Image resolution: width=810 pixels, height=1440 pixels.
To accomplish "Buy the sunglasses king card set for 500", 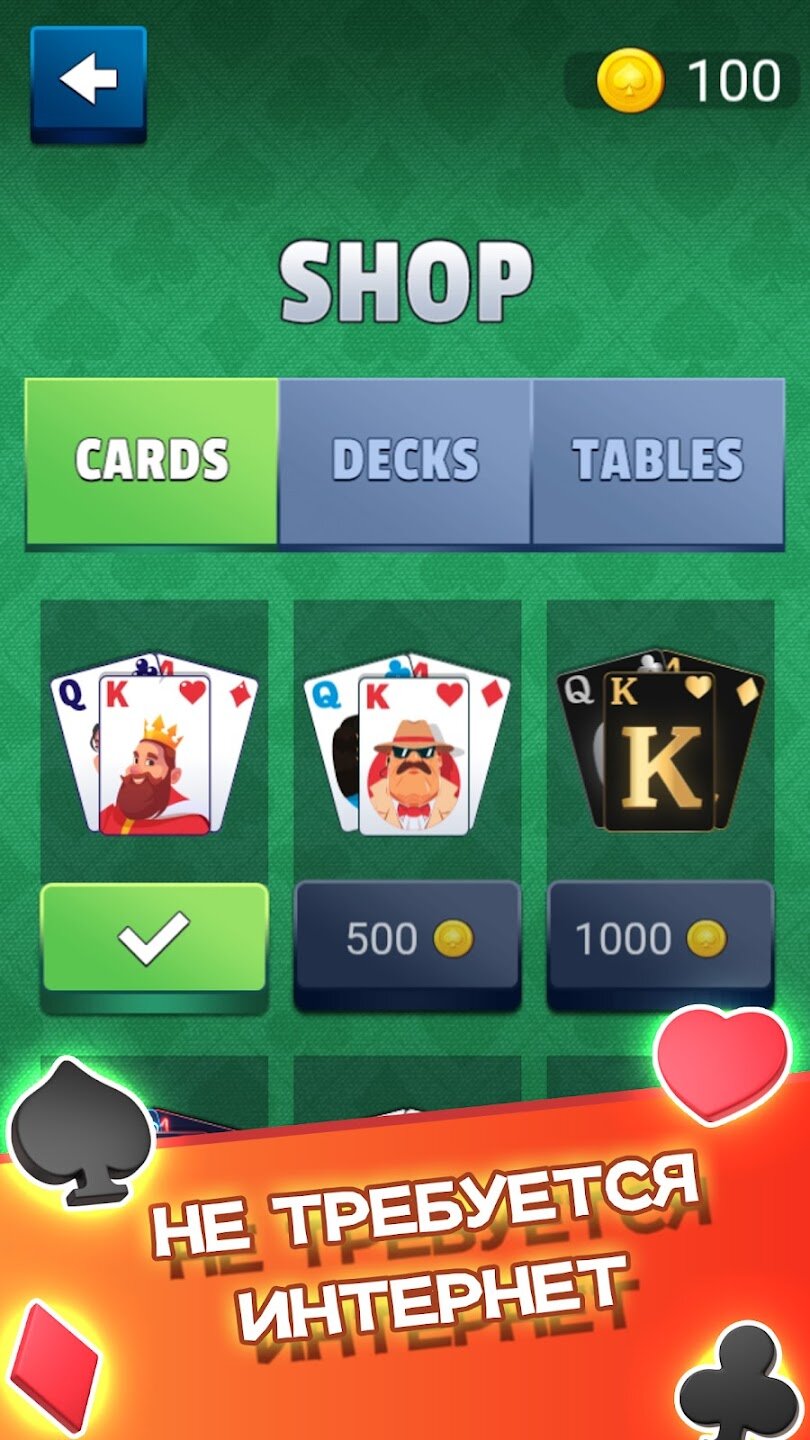I will point(407,939).
